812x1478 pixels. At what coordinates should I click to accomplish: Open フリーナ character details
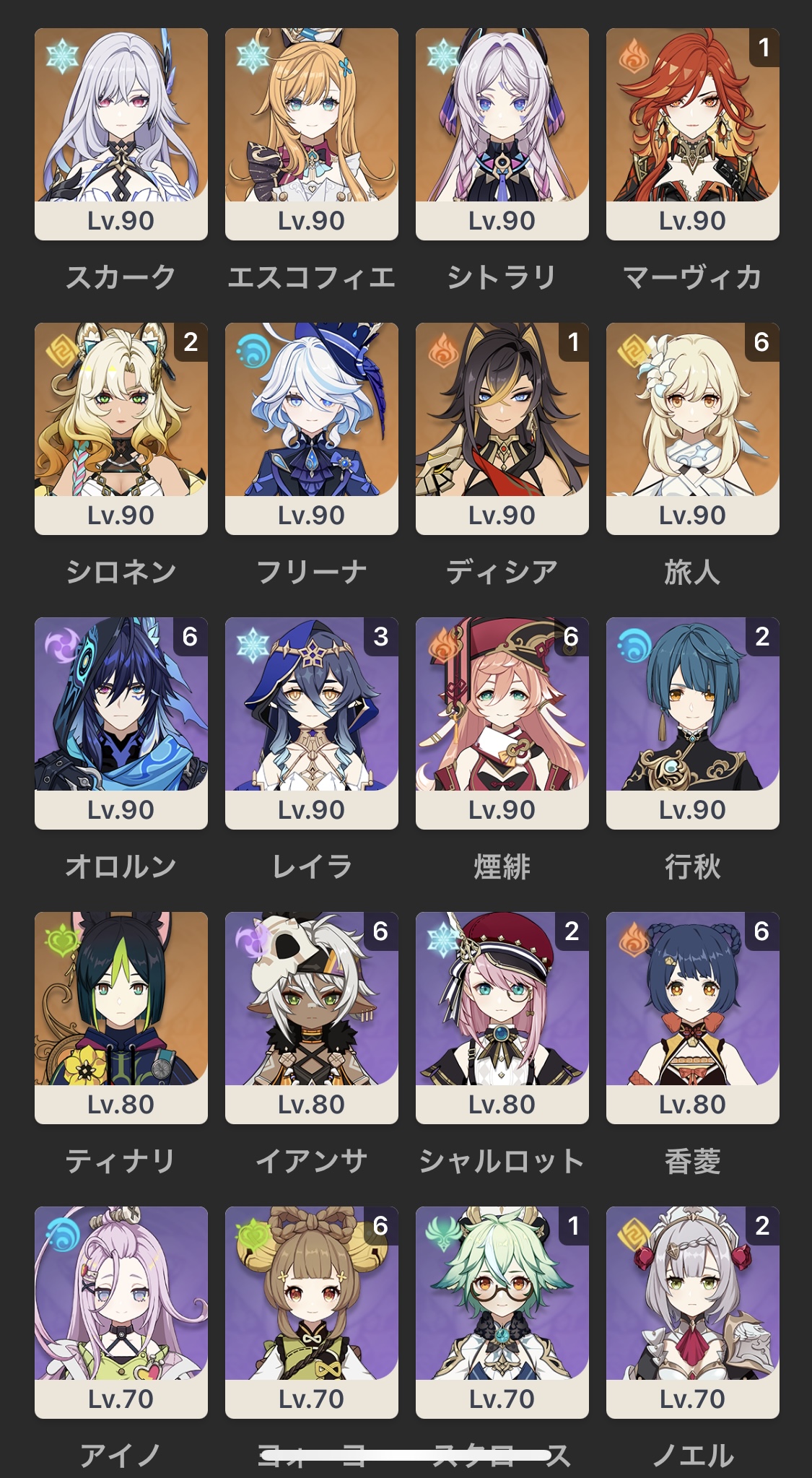(x=311, y=428)
